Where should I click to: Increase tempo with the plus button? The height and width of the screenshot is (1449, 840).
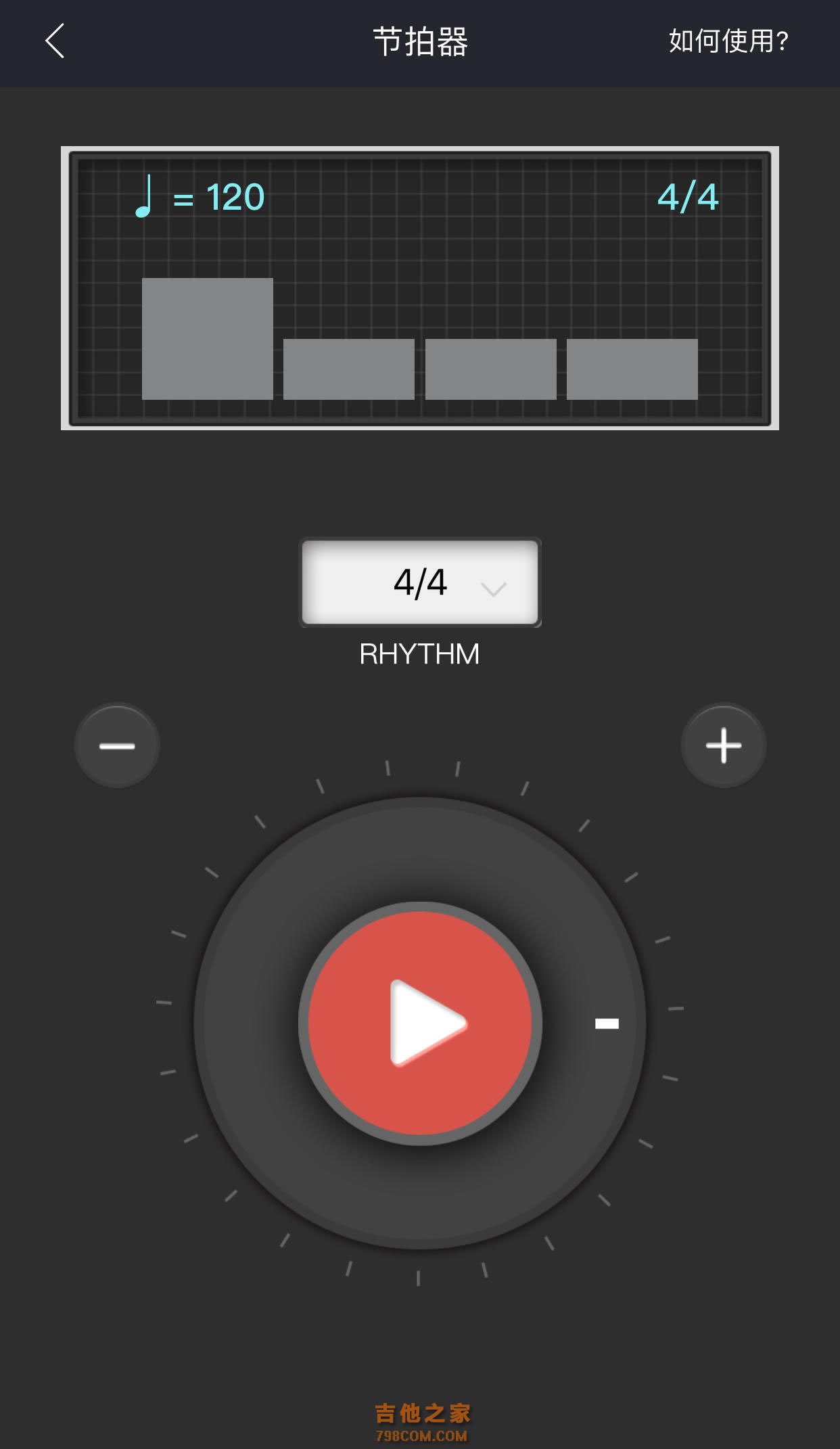point(723,745)
